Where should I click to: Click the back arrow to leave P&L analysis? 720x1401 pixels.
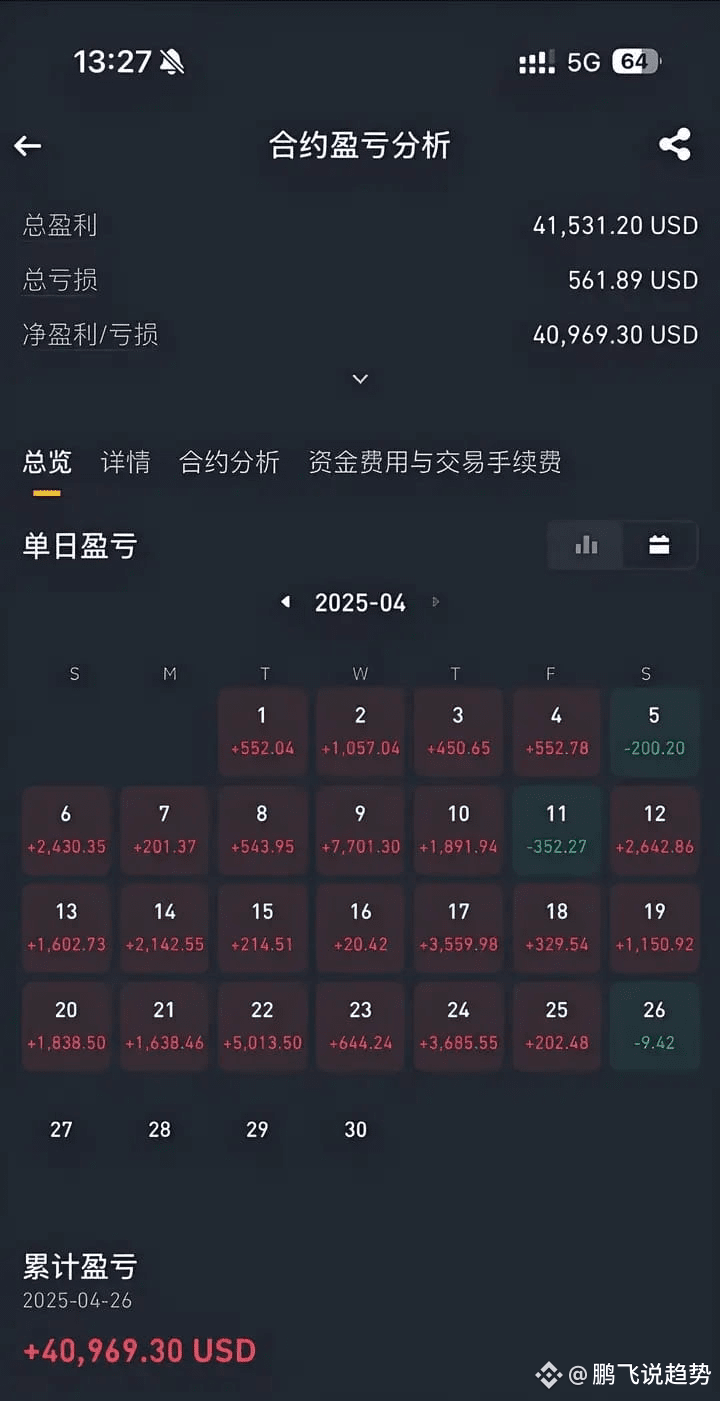(x=27, y=144)
